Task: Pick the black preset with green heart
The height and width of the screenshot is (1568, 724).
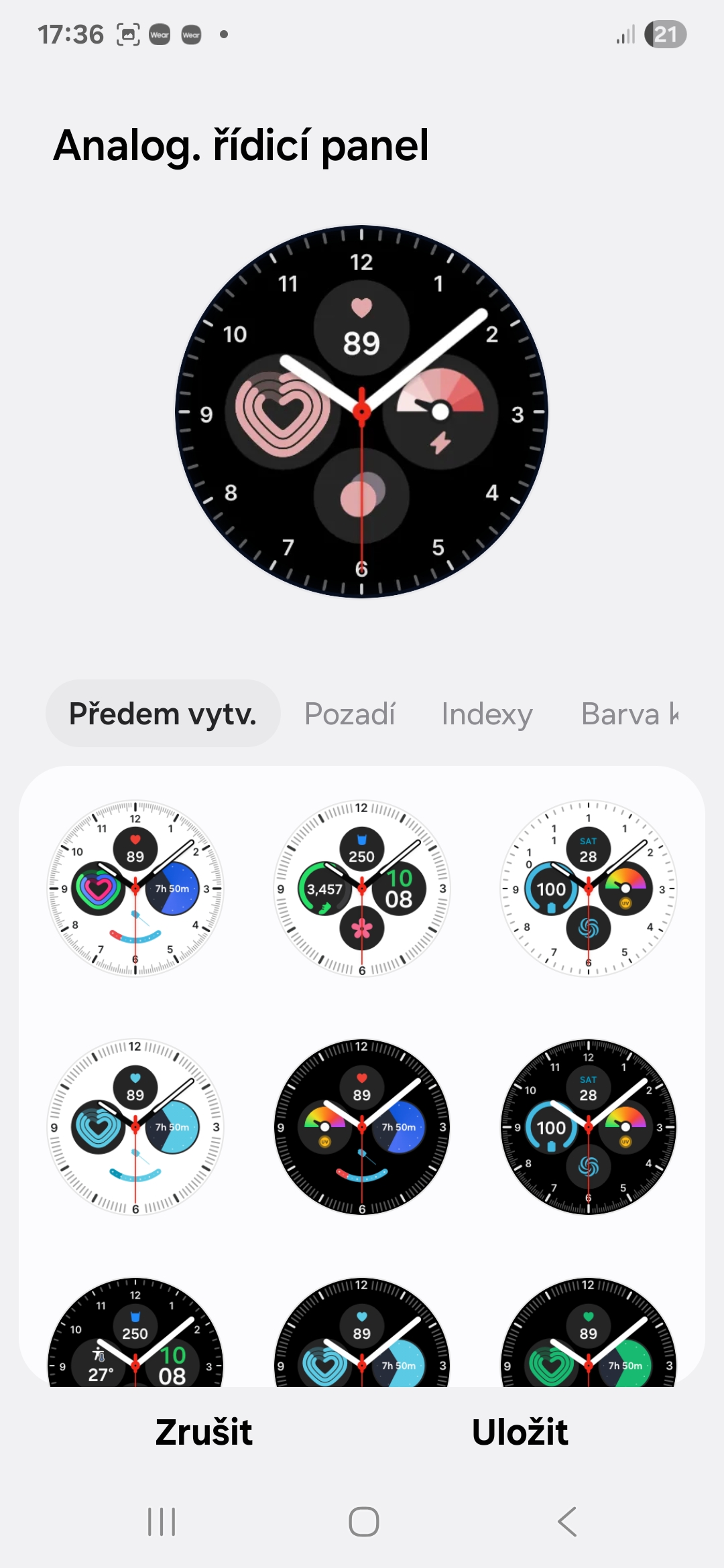Action: (x=589, y=1332)
